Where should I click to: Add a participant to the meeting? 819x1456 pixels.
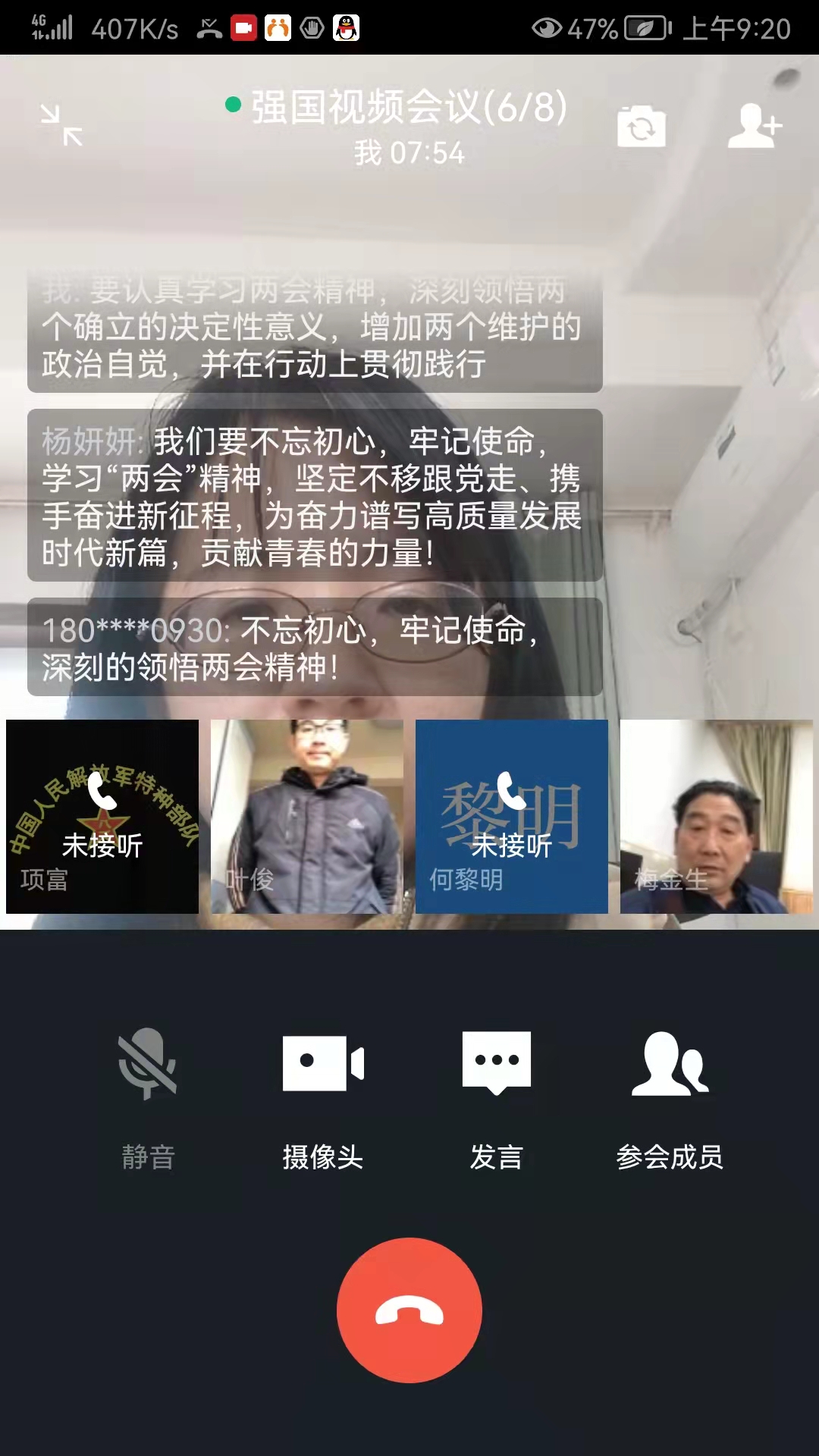(x=754, y=126)
